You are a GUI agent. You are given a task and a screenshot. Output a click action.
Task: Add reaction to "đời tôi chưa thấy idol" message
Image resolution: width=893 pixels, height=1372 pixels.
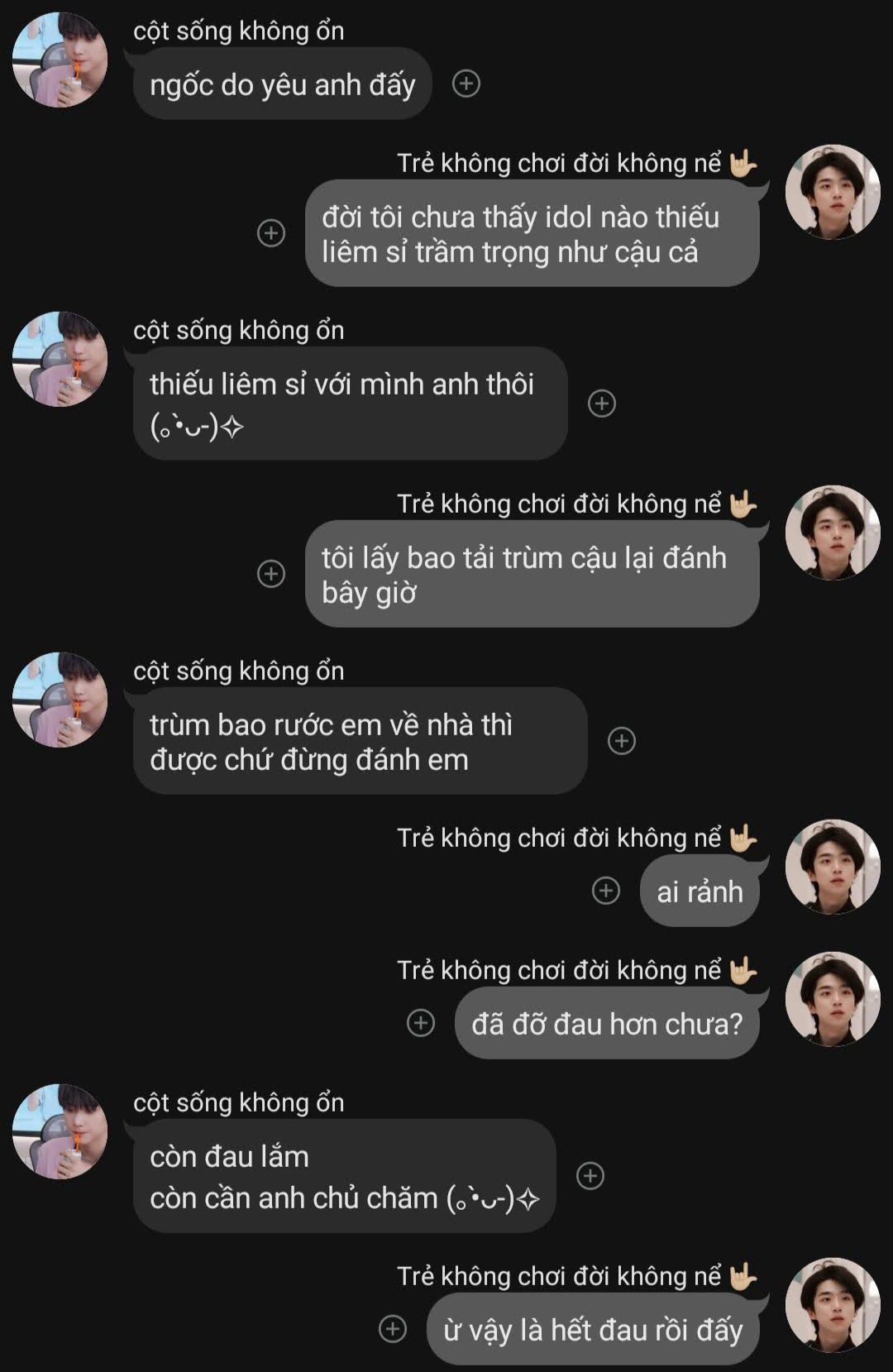click(x=271, y=233)
